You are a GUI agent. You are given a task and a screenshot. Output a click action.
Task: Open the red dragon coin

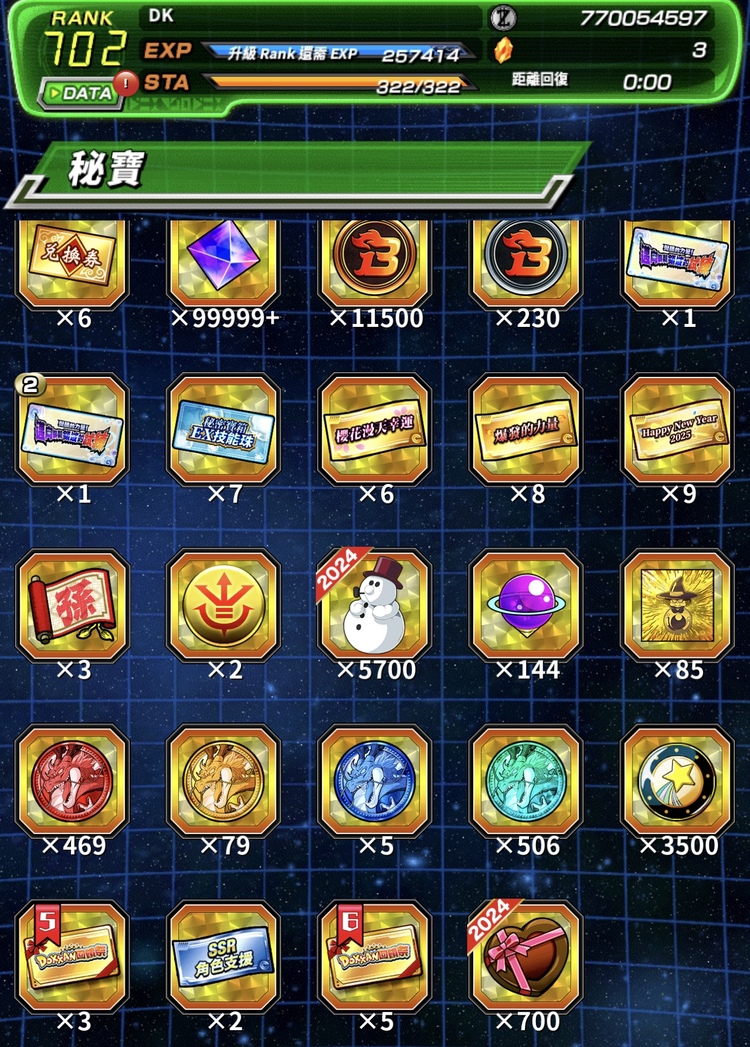[x=72, y=782]
